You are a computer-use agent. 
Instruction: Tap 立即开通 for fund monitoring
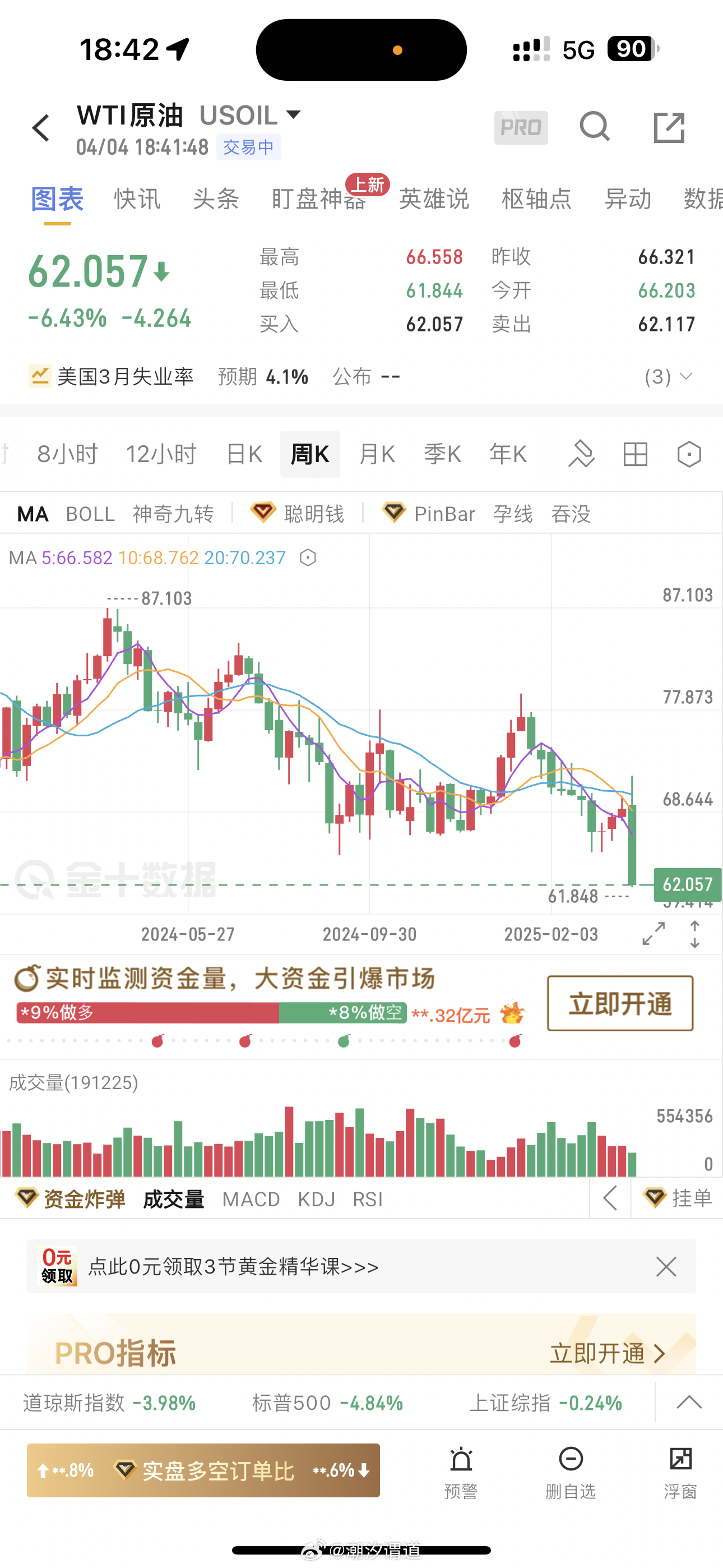click(x=620, y=1003)
